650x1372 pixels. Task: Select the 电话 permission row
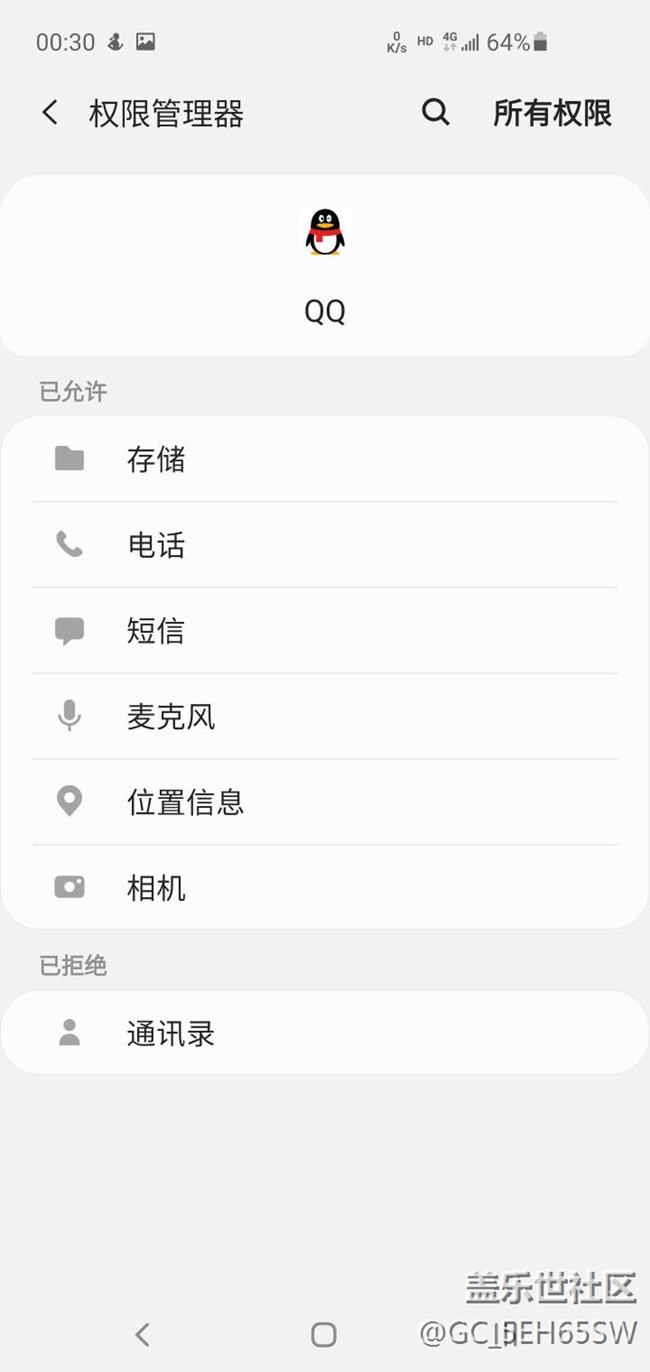pos(324,545)
